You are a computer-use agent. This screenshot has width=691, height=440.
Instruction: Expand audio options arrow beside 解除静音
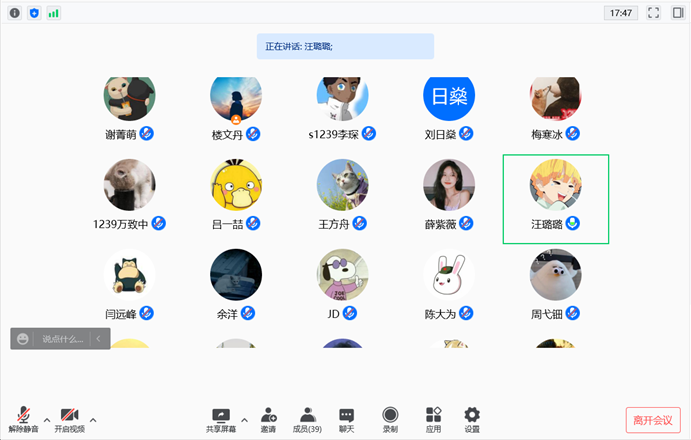[x=45, y=419]
